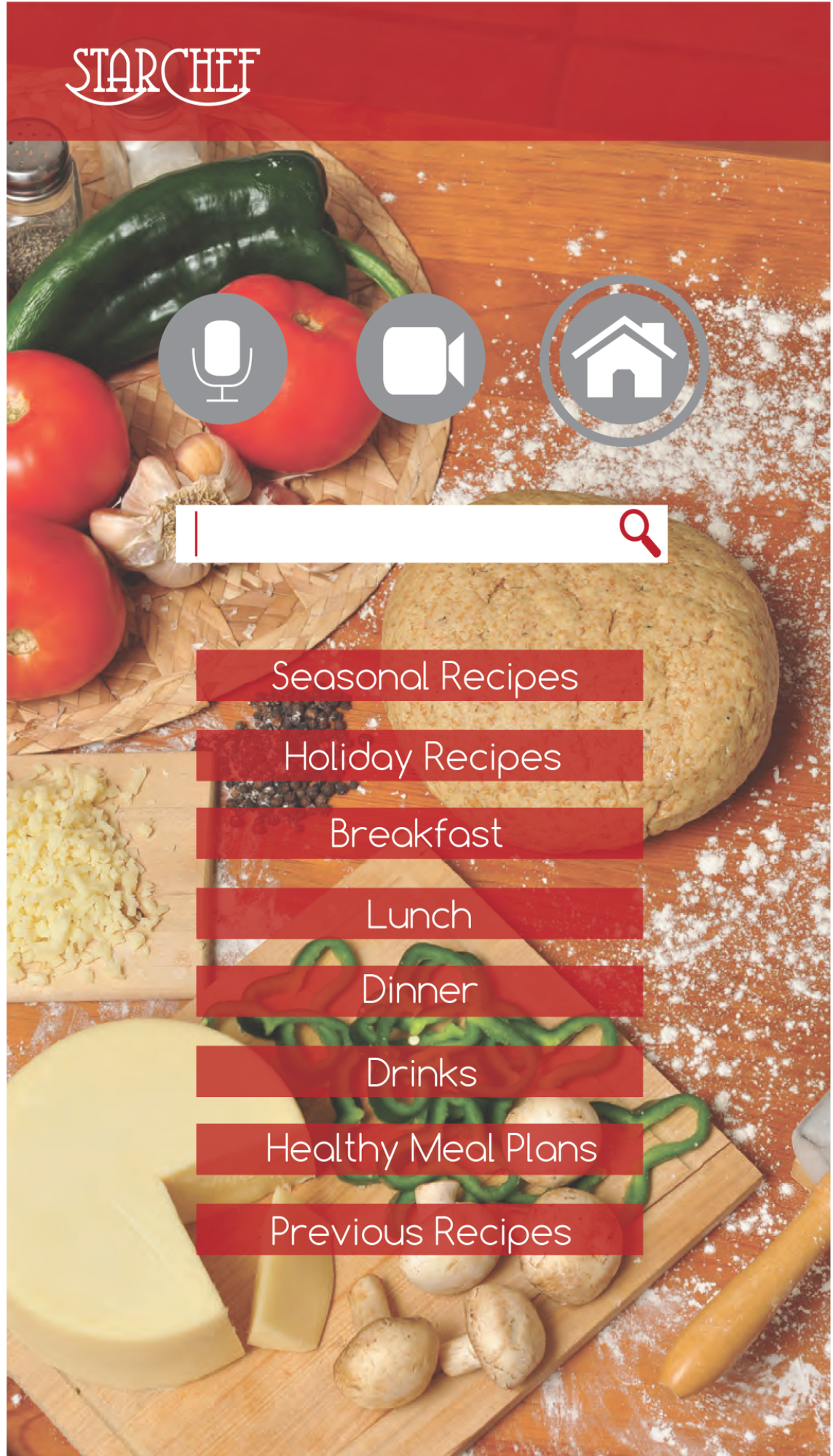This screenshot has width=833, height=1456.
Task: Select the Breakfast category
Action: coord(419,833)
